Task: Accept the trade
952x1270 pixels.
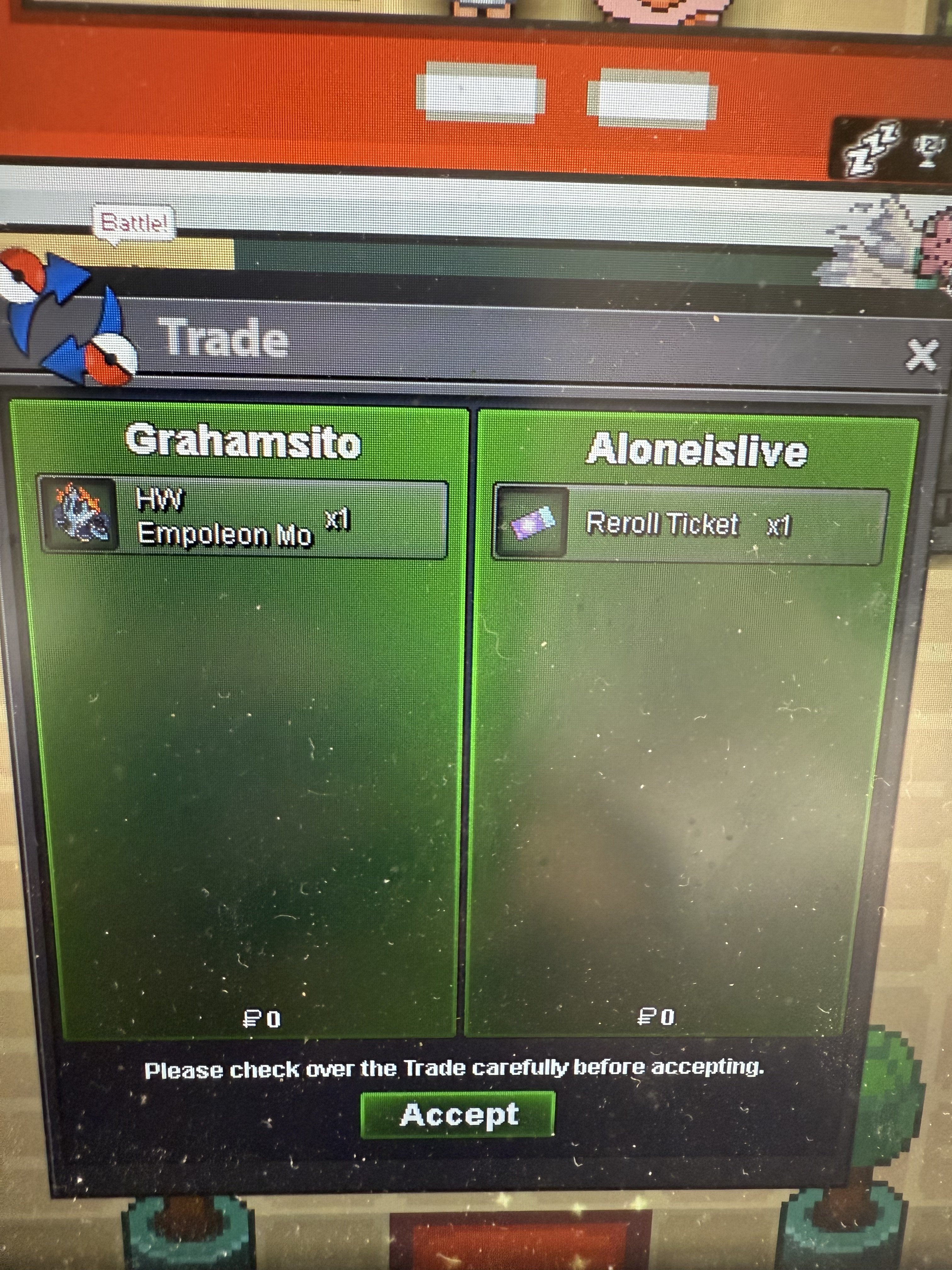Action: pyautogui.click(x=458, y=1115)
